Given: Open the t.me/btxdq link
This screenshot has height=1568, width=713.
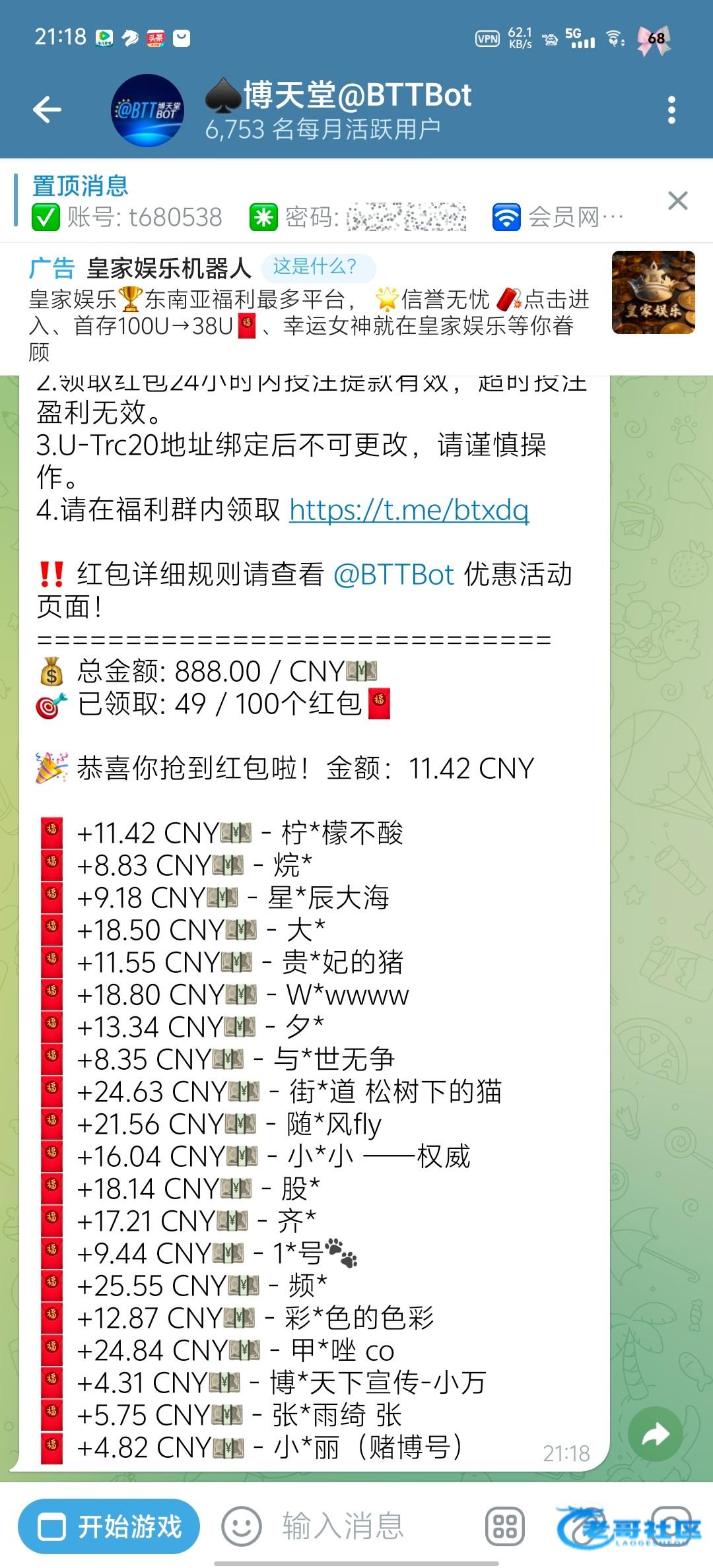Looking at the screenshot, I should point(409,510).
